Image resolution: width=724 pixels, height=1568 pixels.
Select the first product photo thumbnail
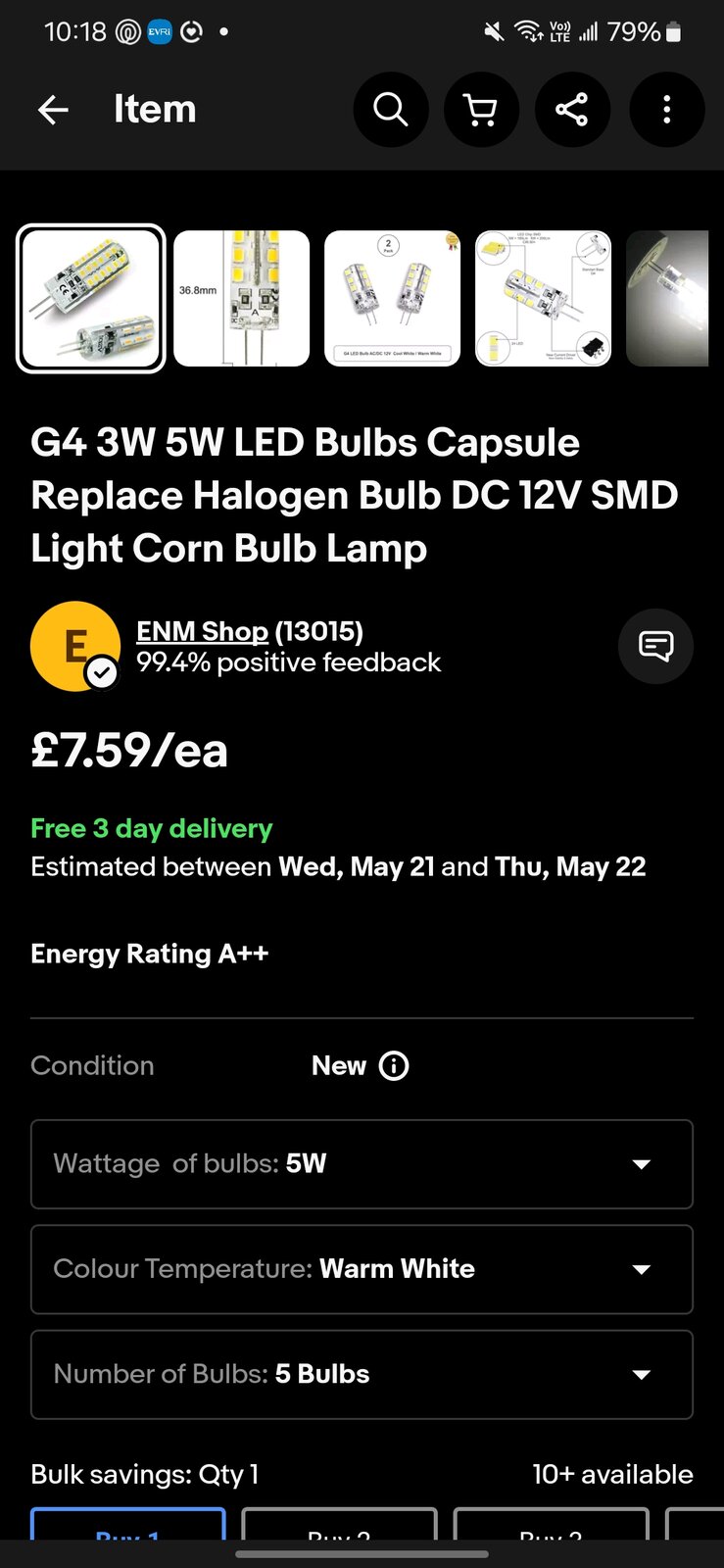91,298
